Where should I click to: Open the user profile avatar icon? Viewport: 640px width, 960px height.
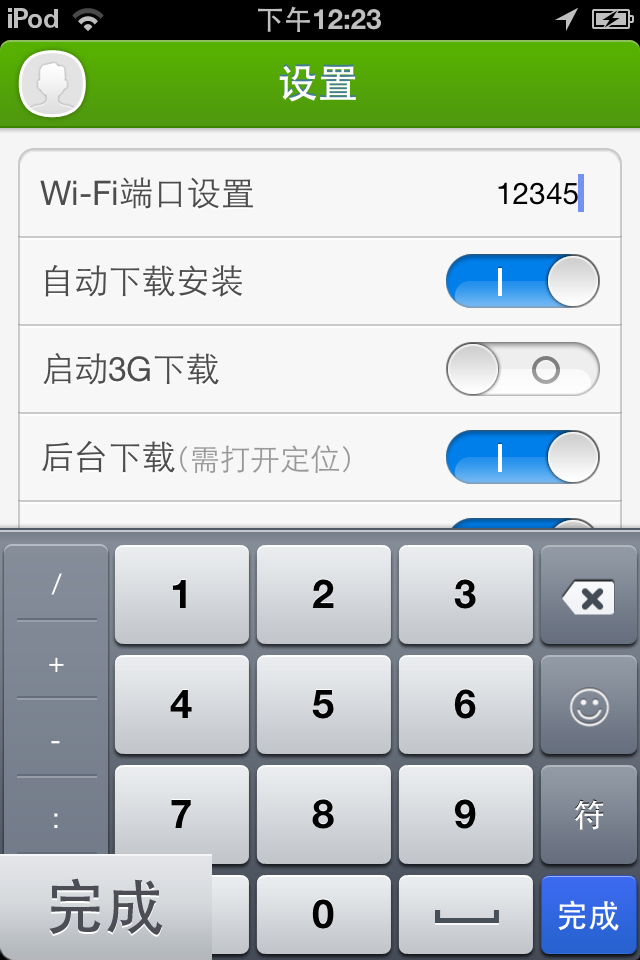(x=52, y=83)
